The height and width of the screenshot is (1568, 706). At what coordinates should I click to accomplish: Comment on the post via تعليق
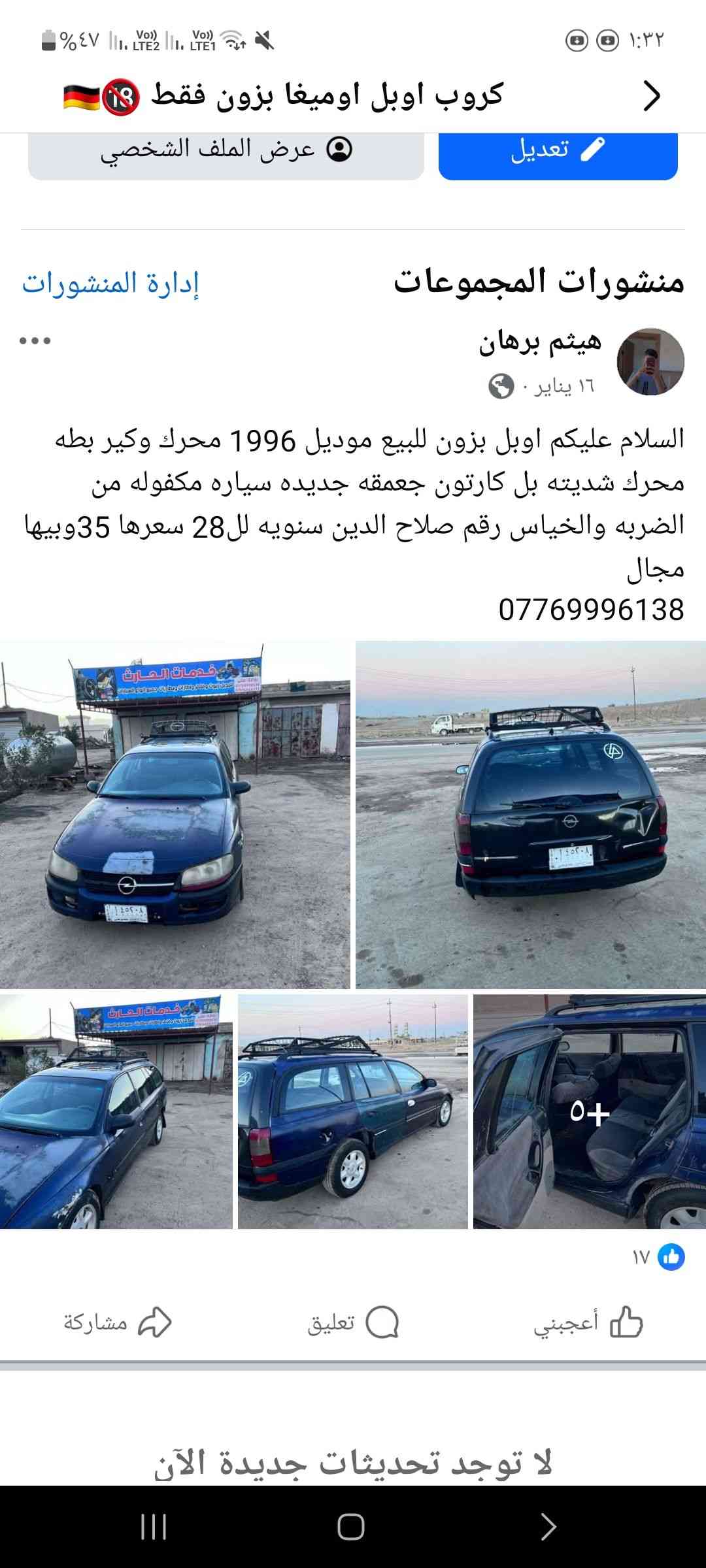coord(353,1322)
